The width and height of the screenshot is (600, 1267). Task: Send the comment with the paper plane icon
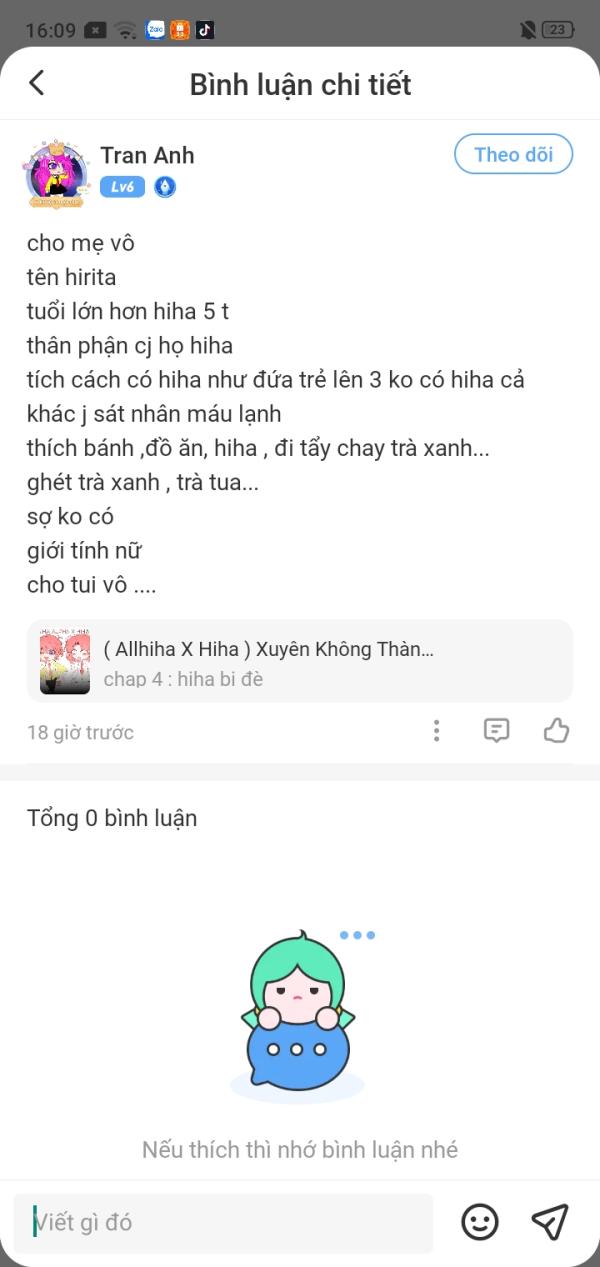pyautogui.click(x=550, y=1222)
